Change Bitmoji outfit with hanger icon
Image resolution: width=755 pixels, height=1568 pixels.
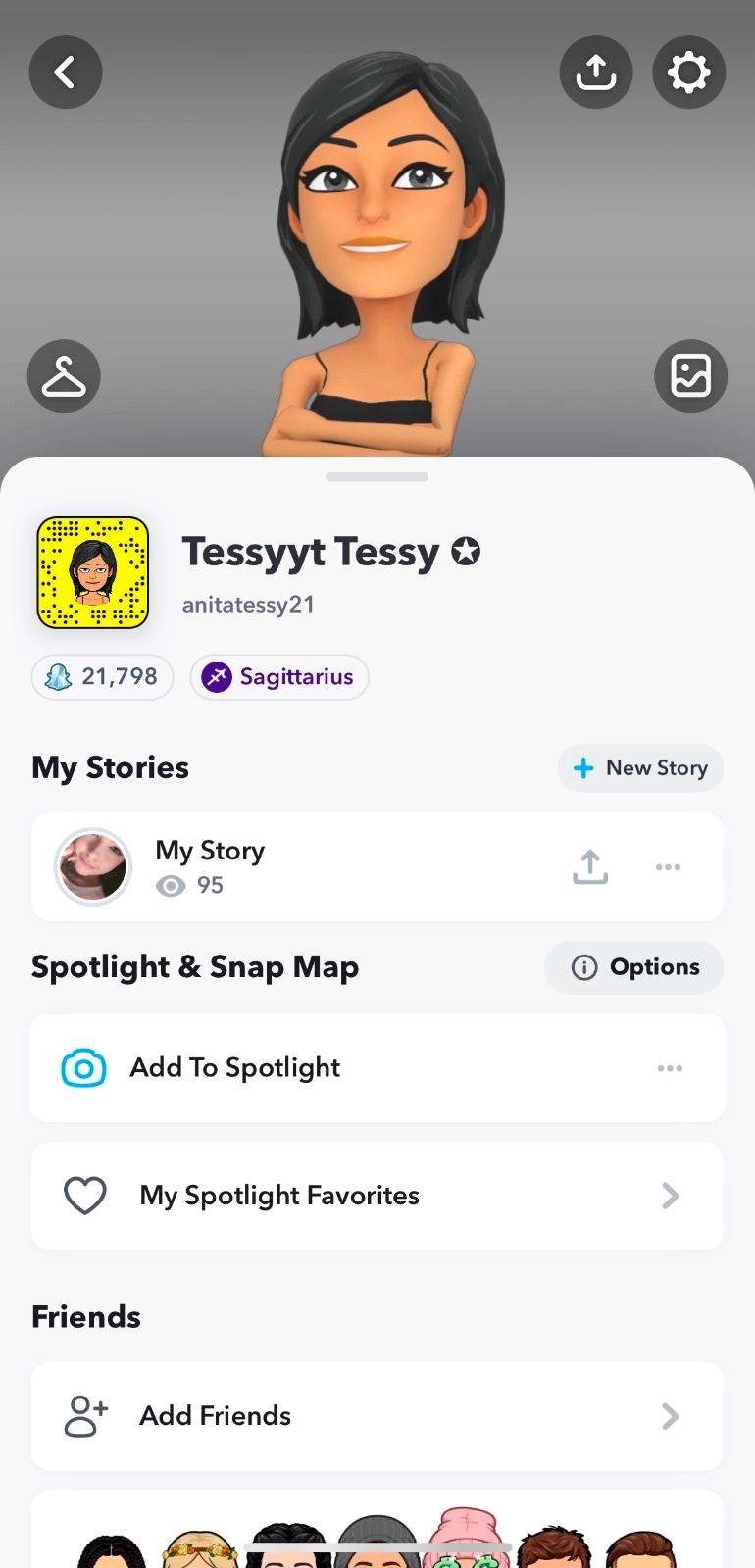pos(65,376)
